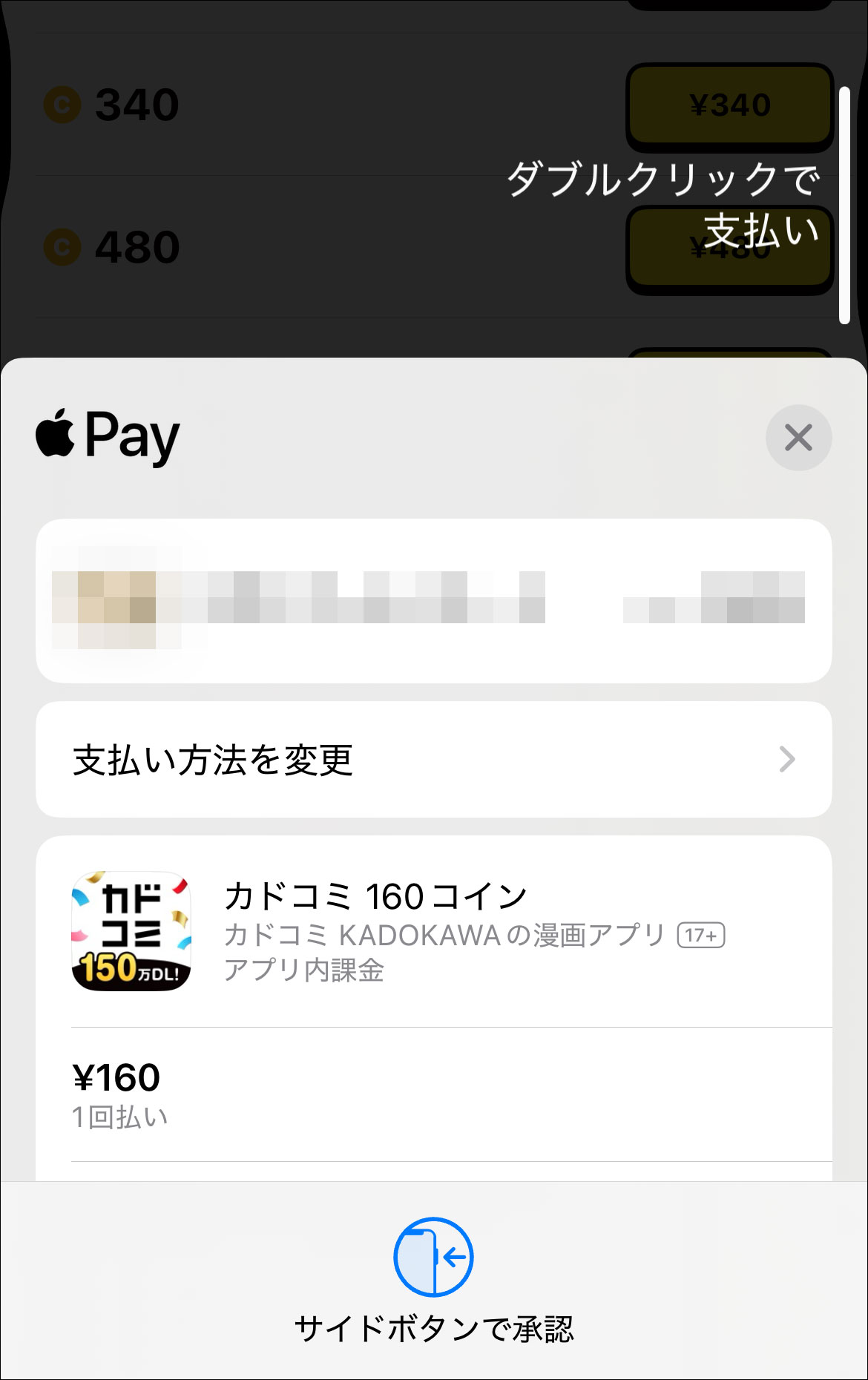The width and height of the screenshot is (868, 1380).
Task: Toggle selection of the ¥480 coin package
Action: (x=729, y=246)
